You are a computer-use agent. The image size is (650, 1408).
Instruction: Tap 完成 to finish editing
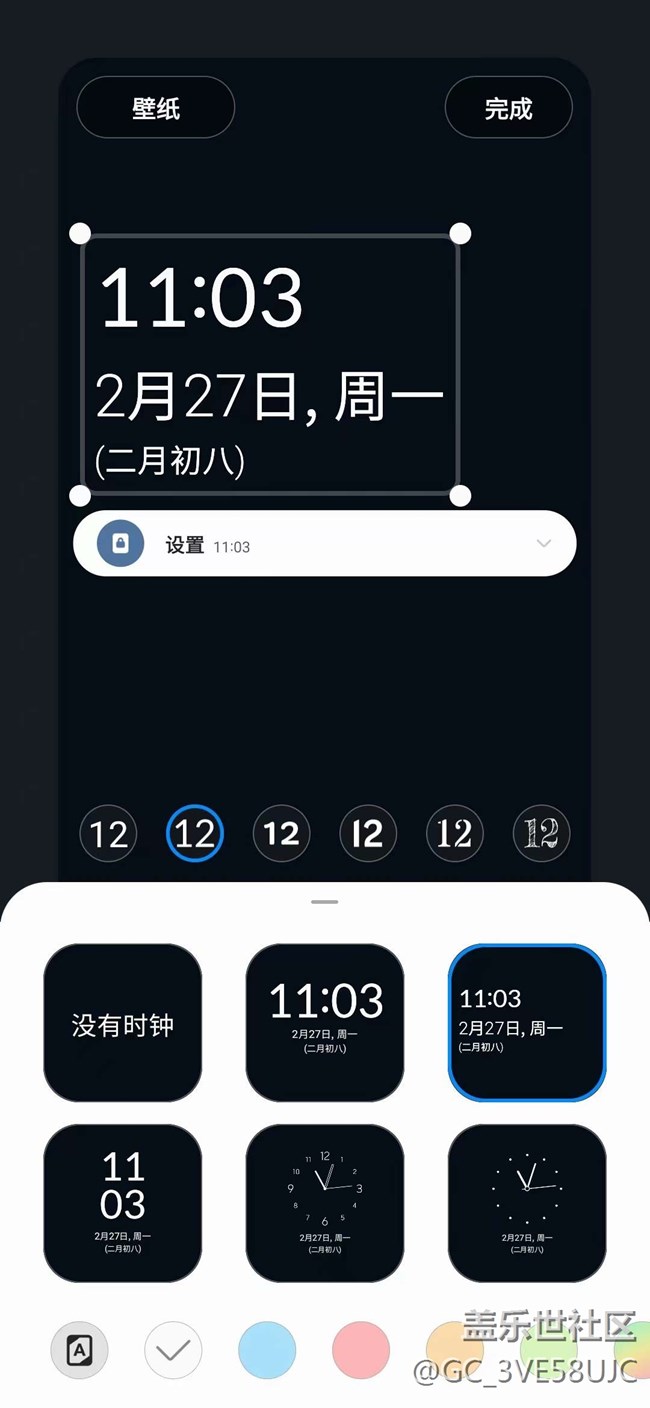tap(508, 108)
